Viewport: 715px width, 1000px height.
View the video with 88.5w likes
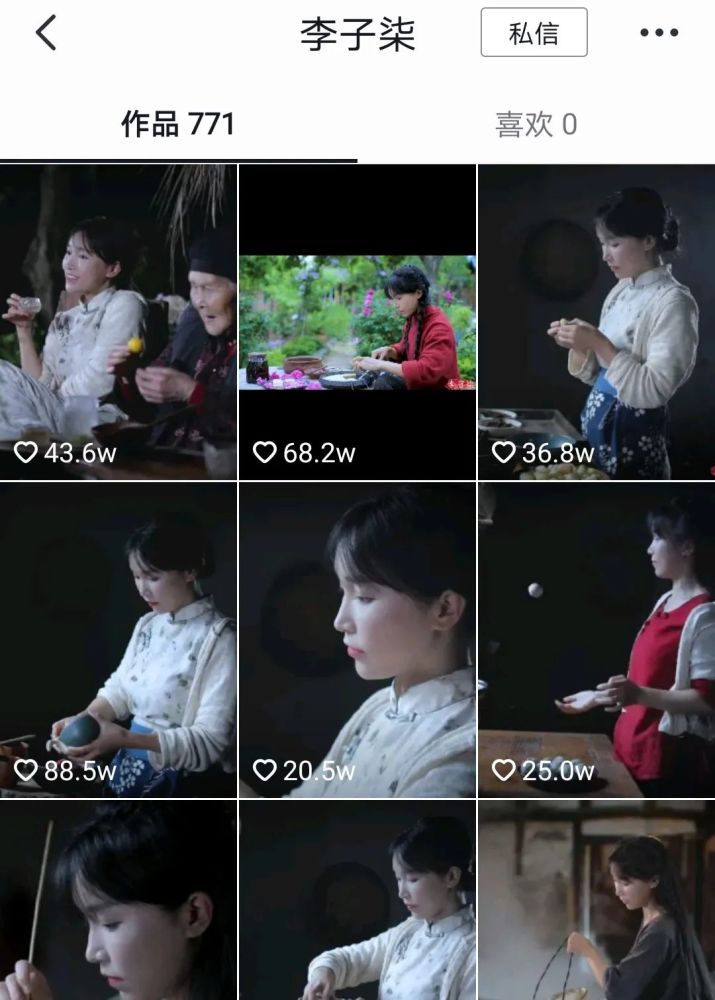tap(118, 640)
